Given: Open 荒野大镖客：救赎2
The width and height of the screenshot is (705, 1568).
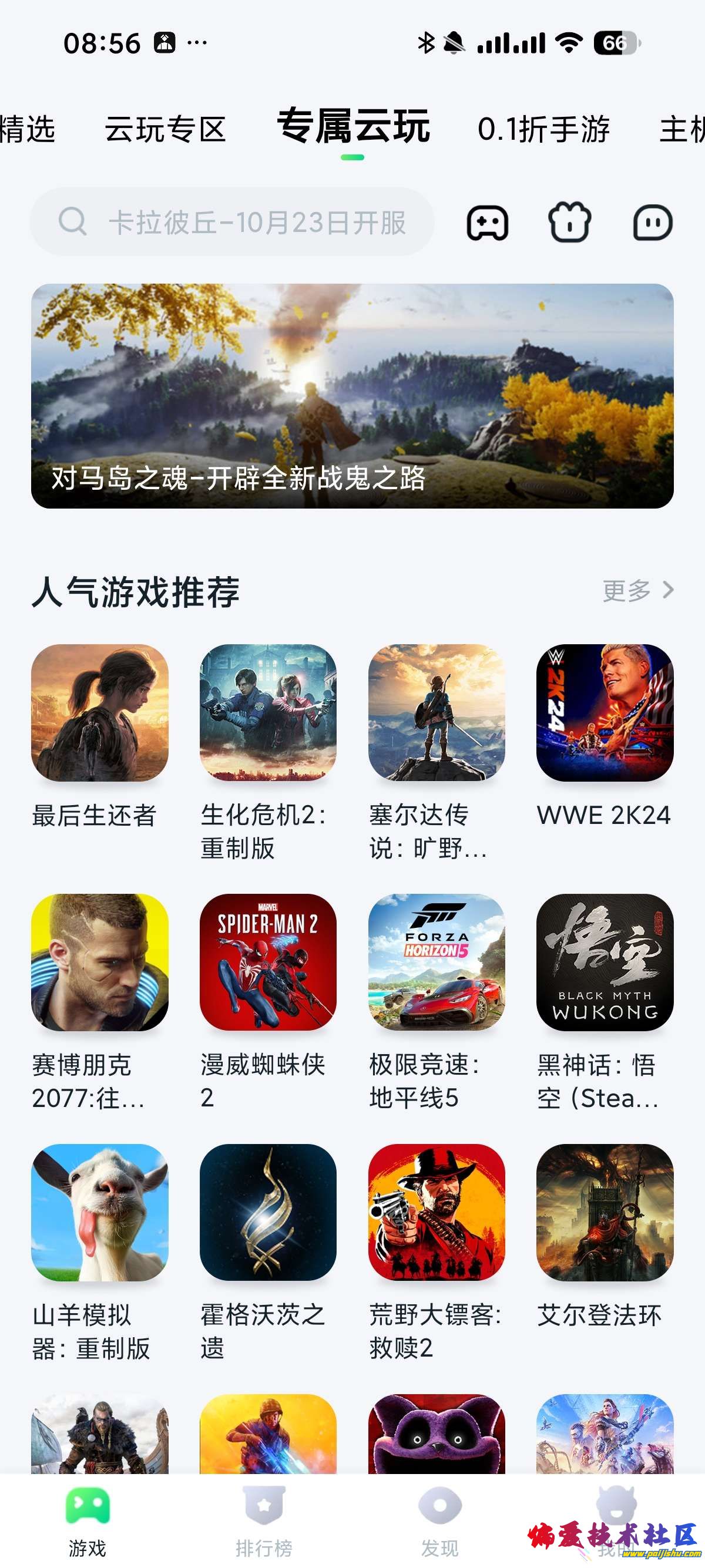Looking at the screenshot, I should pos(437,1212).
